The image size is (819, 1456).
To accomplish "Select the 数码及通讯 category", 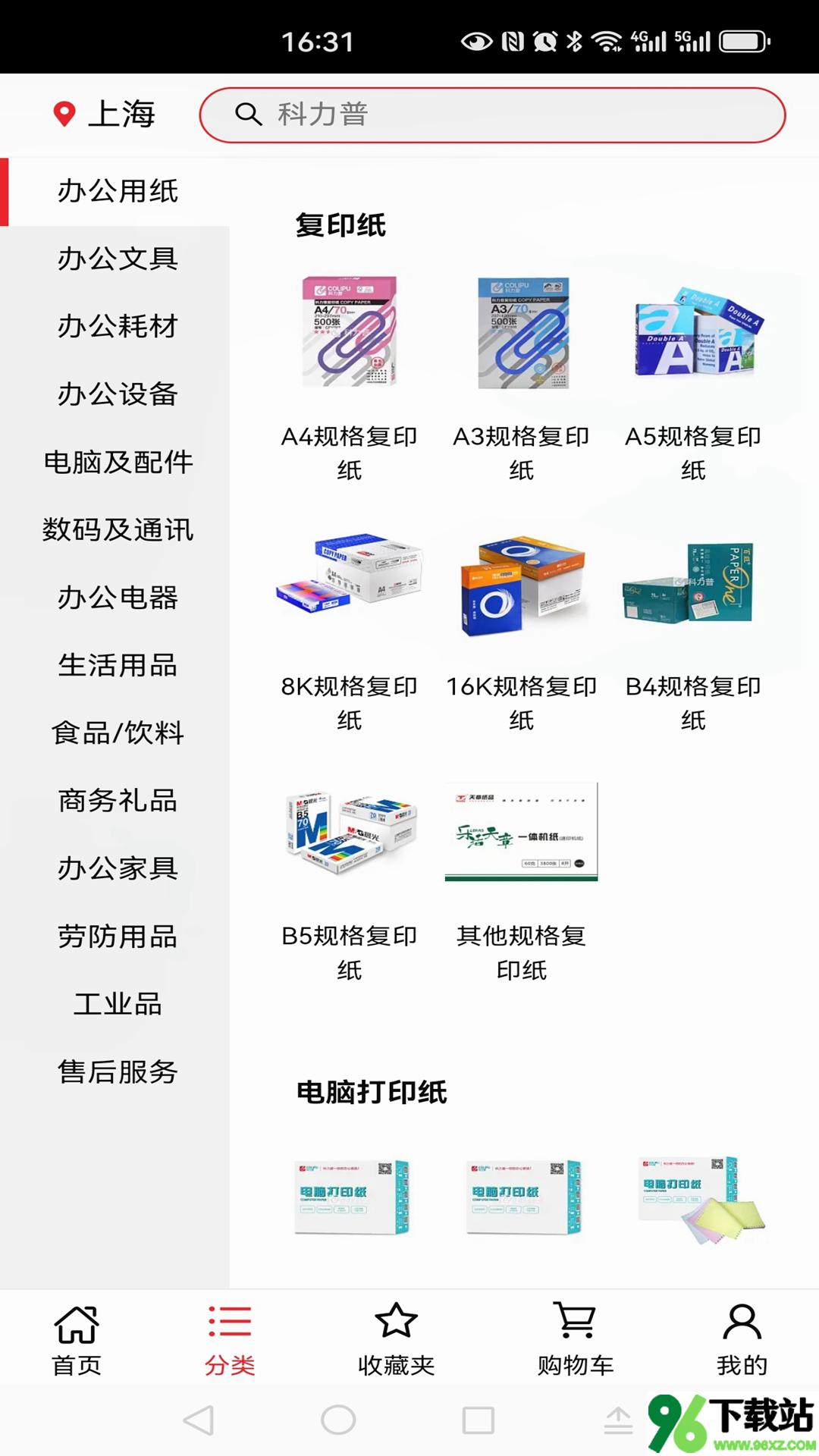I will (x=118, y=530).
